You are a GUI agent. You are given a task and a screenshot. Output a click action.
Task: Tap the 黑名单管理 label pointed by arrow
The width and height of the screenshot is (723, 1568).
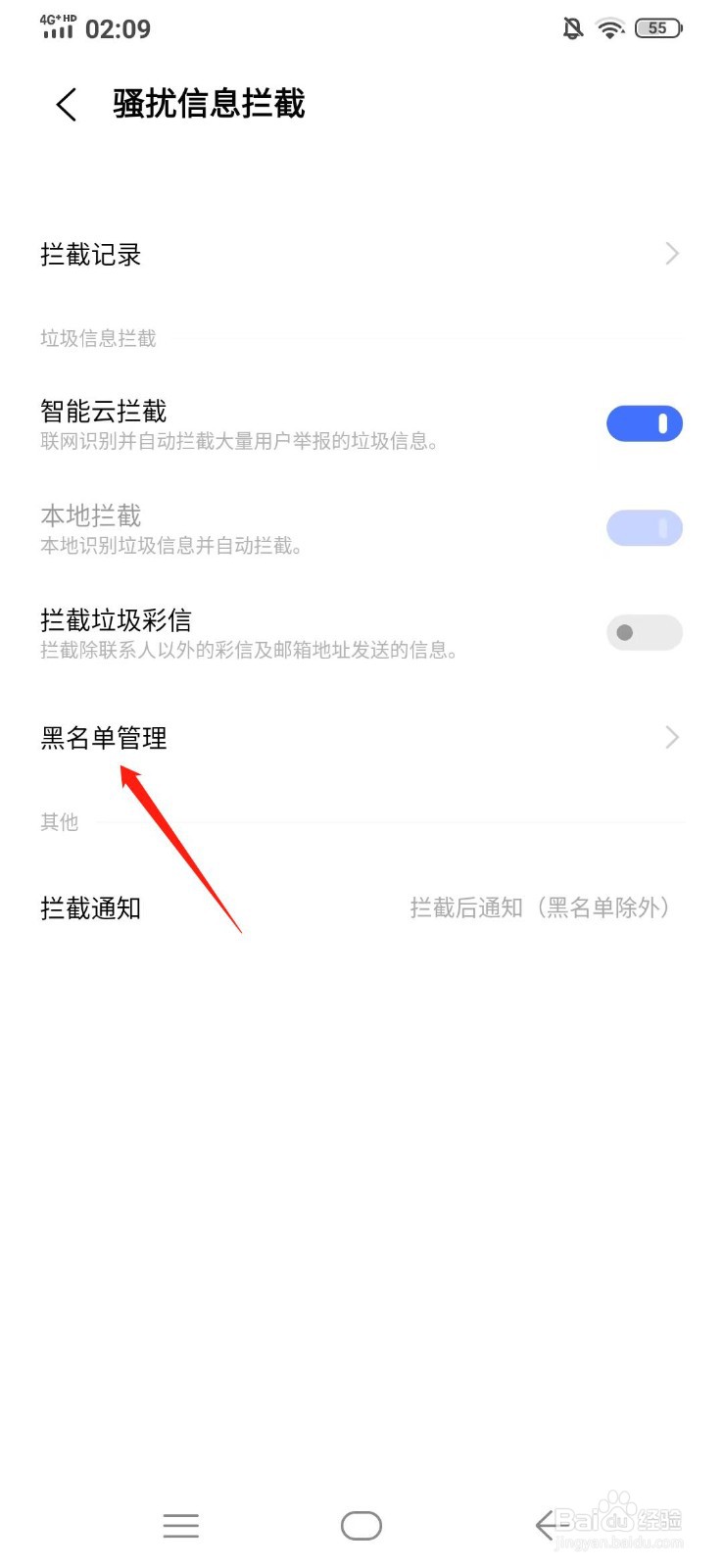[x=102, y=737]
